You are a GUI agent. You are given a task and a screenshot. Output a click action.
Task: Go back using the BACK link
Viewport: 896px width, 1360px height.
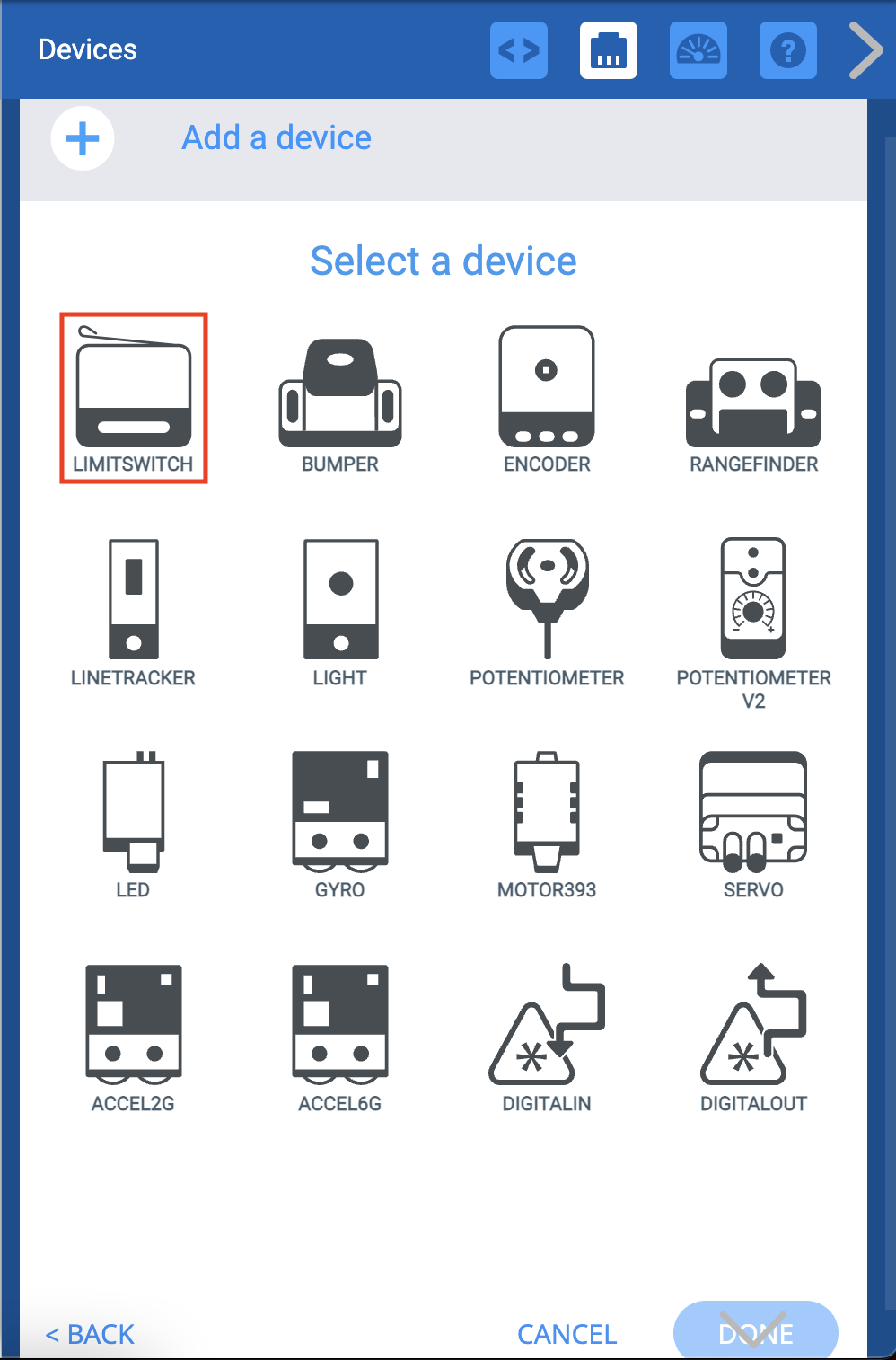tap(89, 1334)
